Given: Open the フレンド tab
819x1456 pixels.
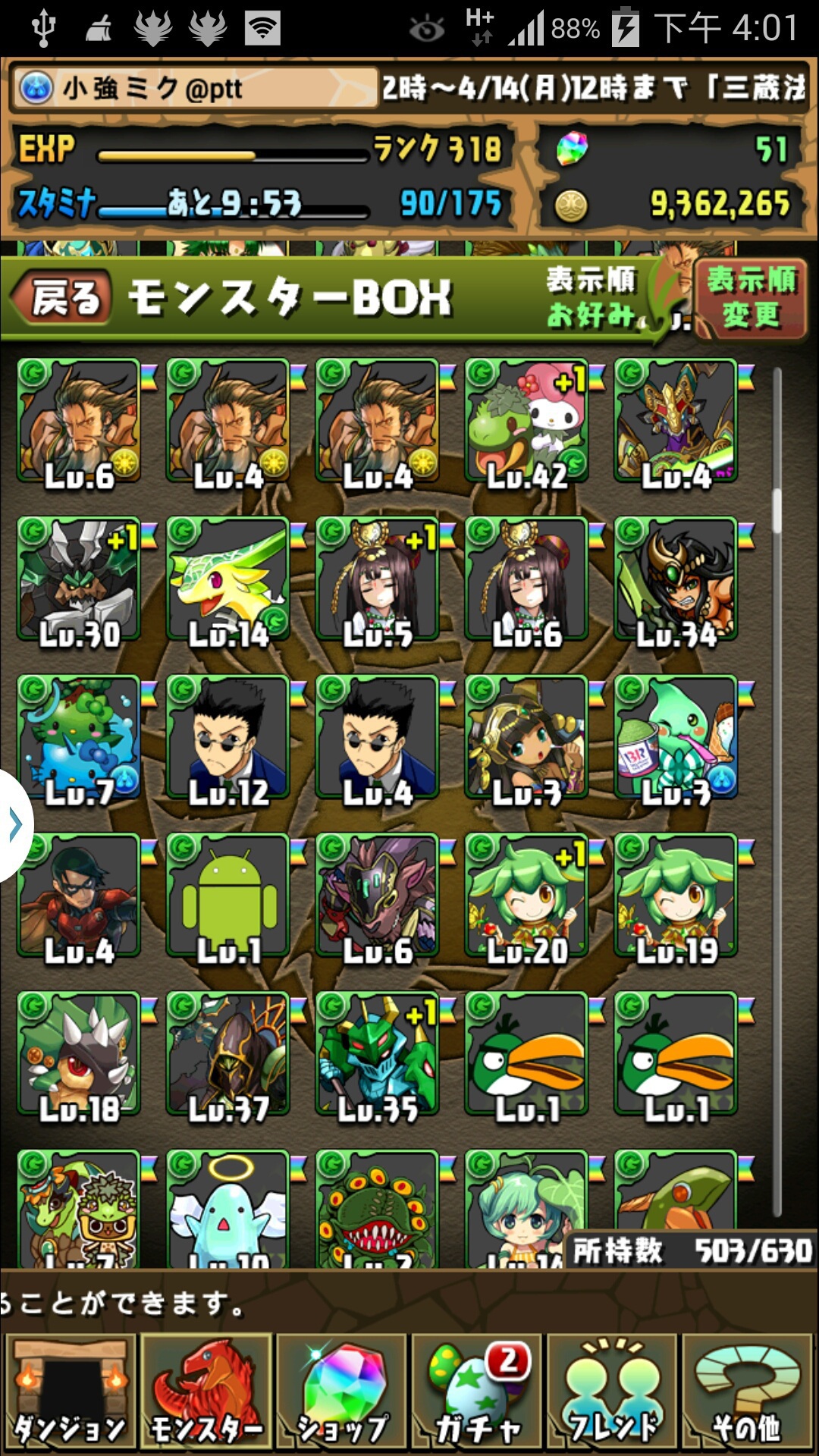Looking at the screenshot, I should (613, 1394).
